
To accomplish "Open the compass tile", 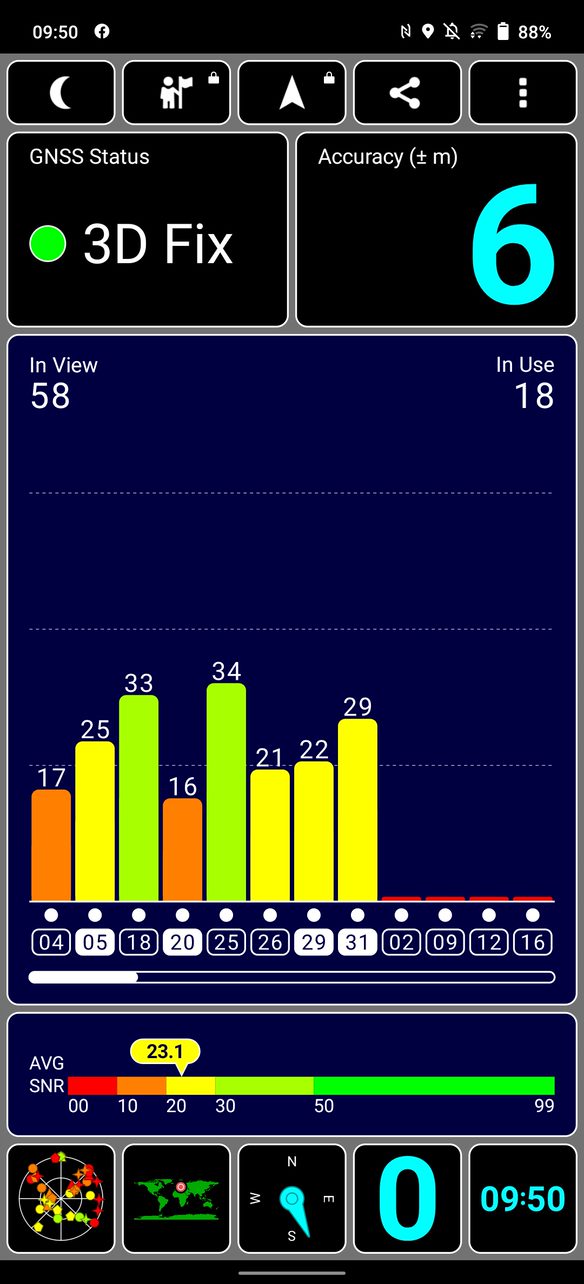I will [x=292, y=1198].
